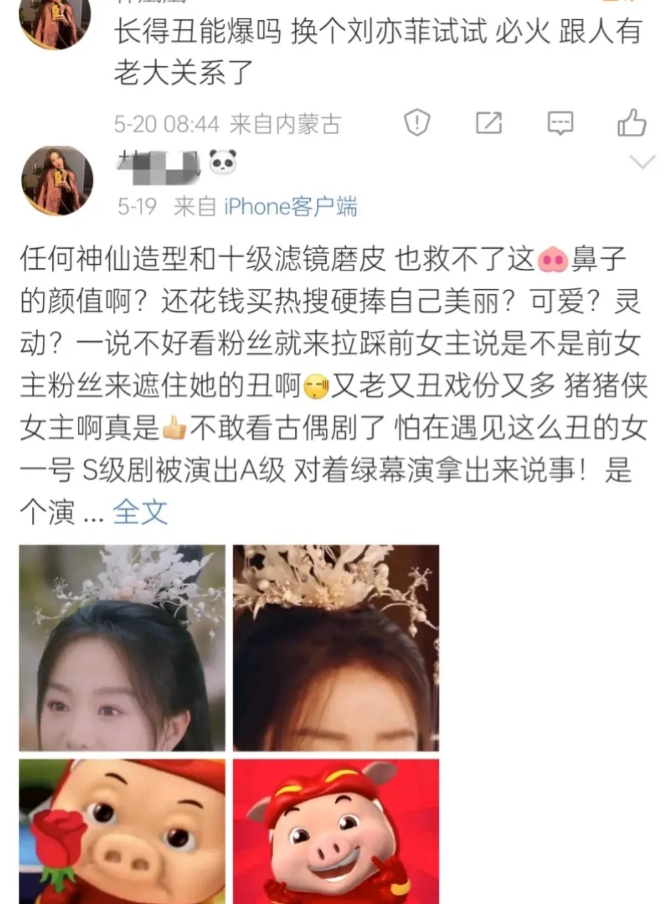Expand the post options chevron

(643, 161)
